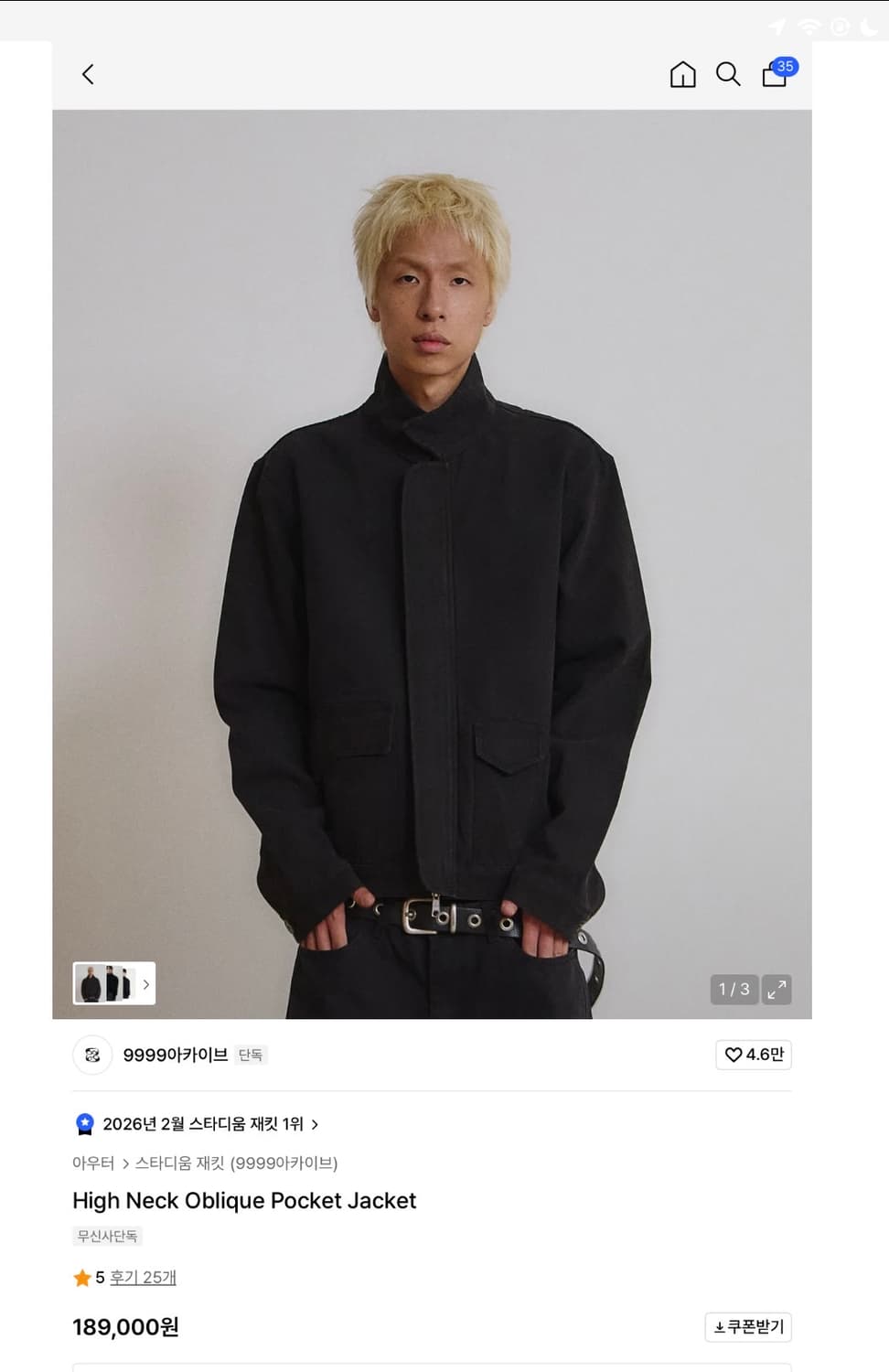Go back using the left arrow

pyautogui.click(x=88, y=75)
